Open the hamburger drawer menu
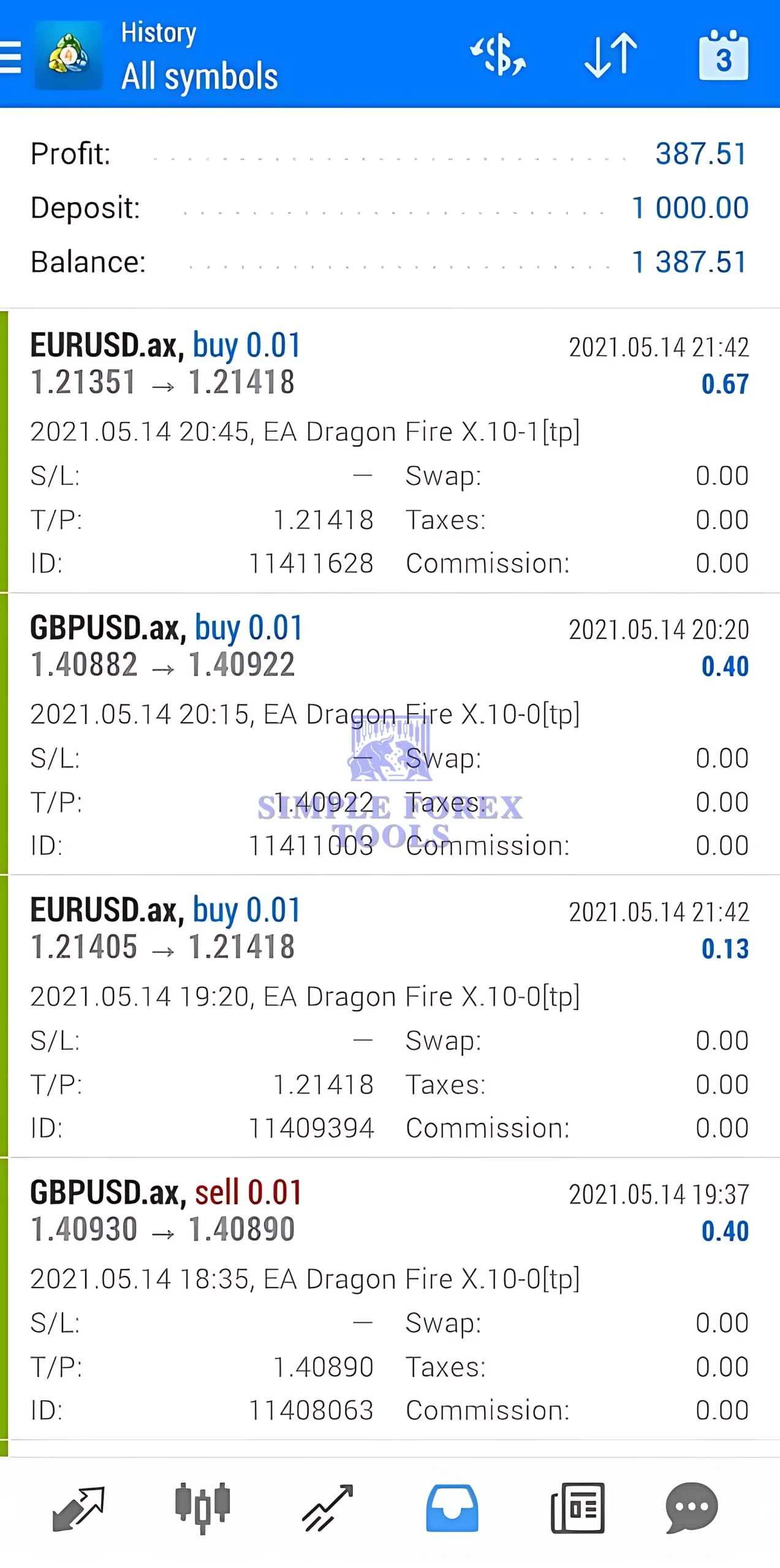 tap(10, 56)
